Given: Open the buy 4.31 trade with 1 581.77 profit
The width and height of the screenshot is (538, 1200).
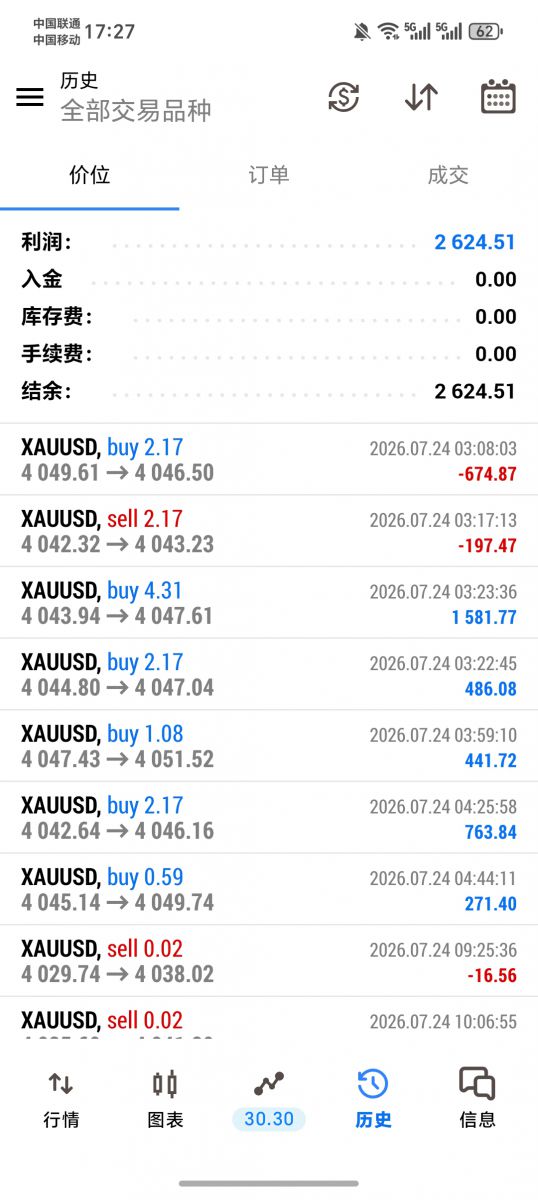Looking at the screenshot, I should pyautogui.click(x=269, y=603).
